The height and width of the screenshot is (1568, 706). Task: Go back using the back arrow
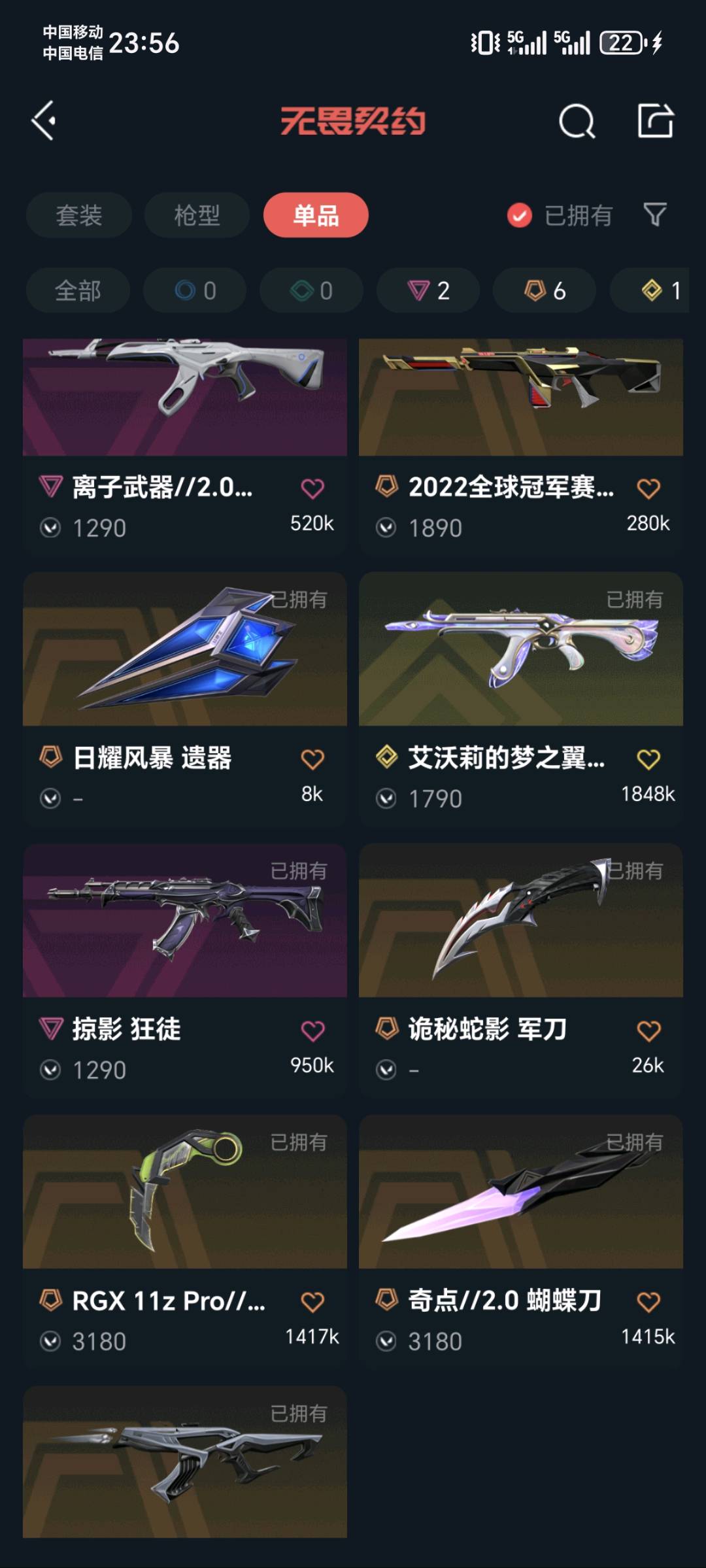(44, 121)
